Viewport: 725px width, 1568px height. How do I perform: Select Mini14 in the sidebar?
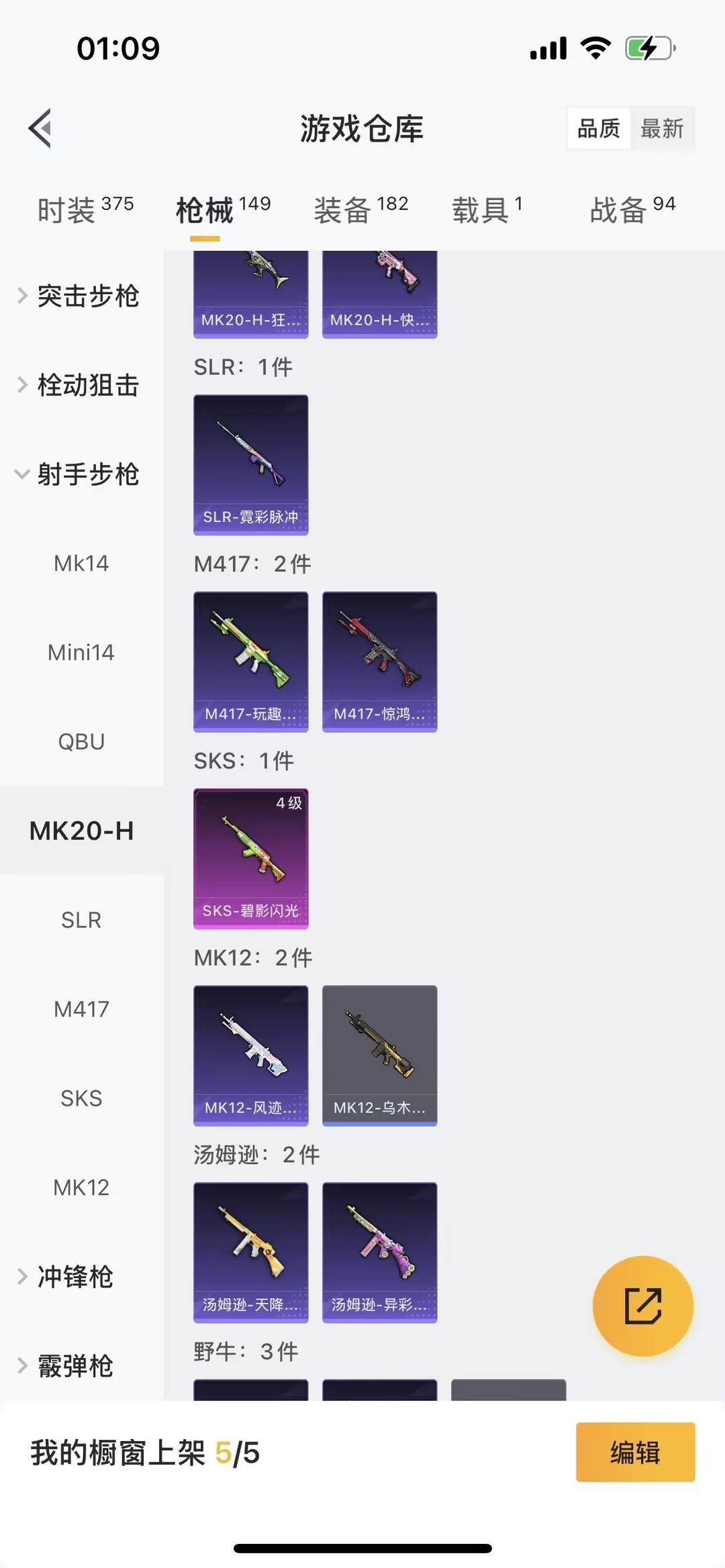tap(81, 653)
